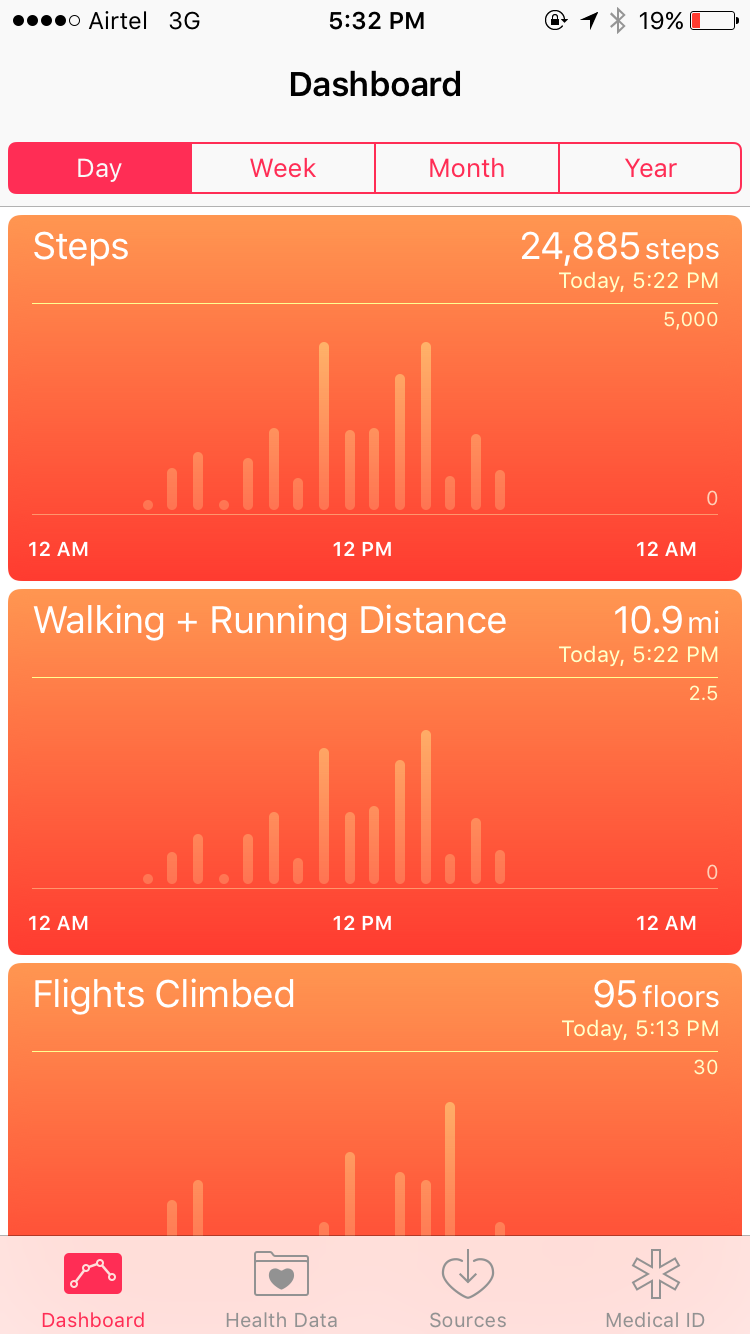Switch to the Year view
The height and width of the screenshot is (1334, 750).
coord(650,168)
